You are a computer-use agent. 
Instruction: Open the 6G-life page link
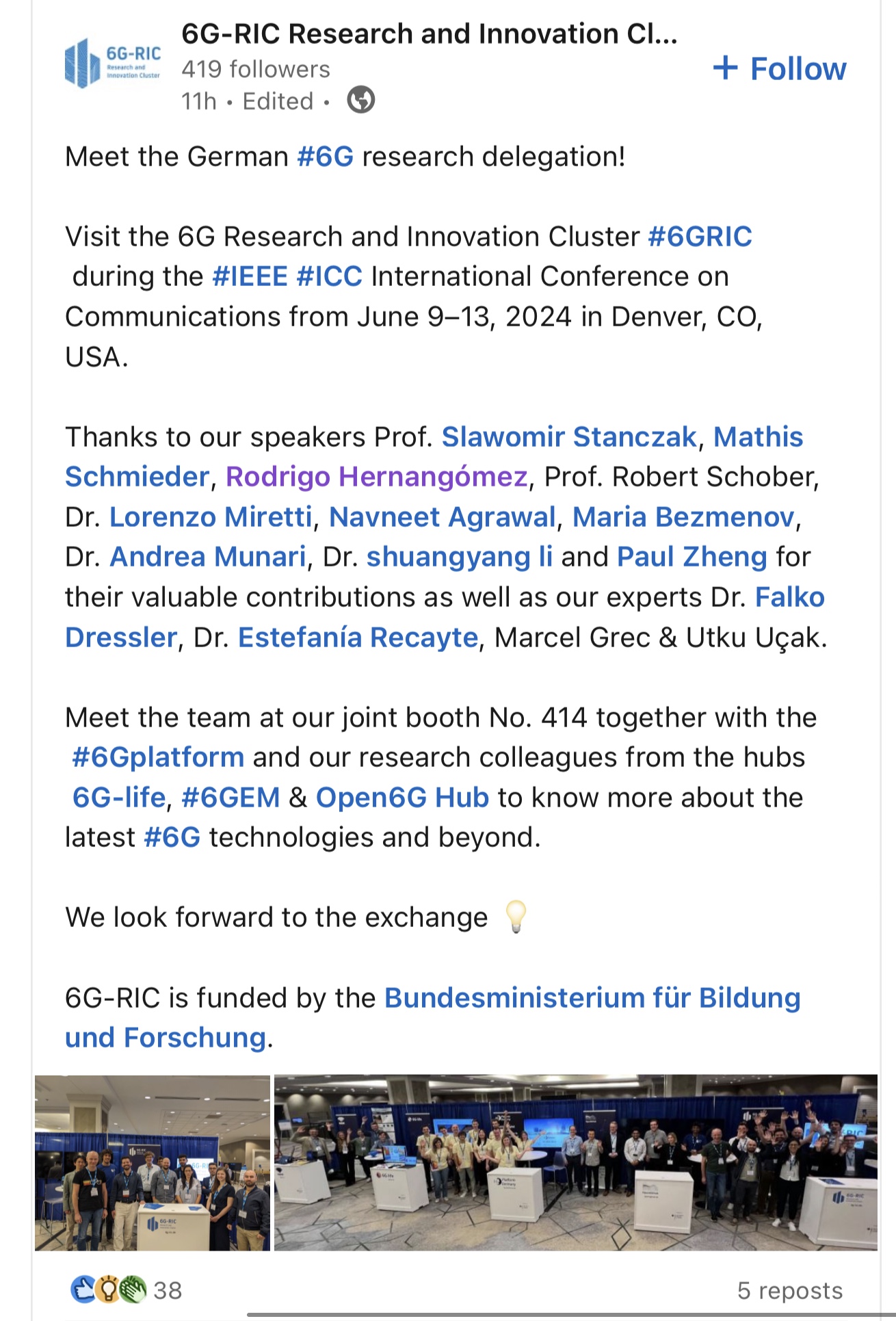point(119,798)
